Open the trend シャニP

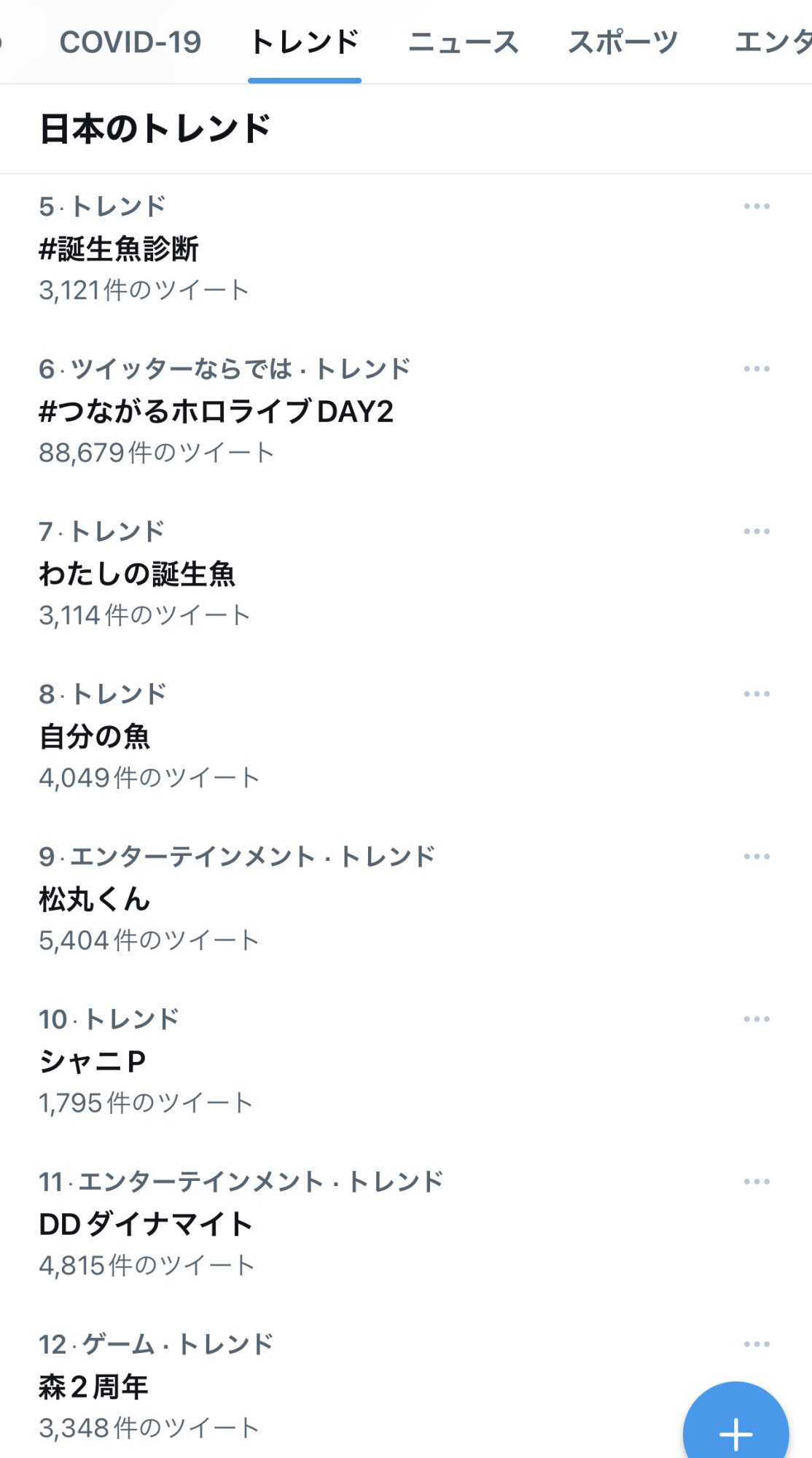coord(406,1061)
